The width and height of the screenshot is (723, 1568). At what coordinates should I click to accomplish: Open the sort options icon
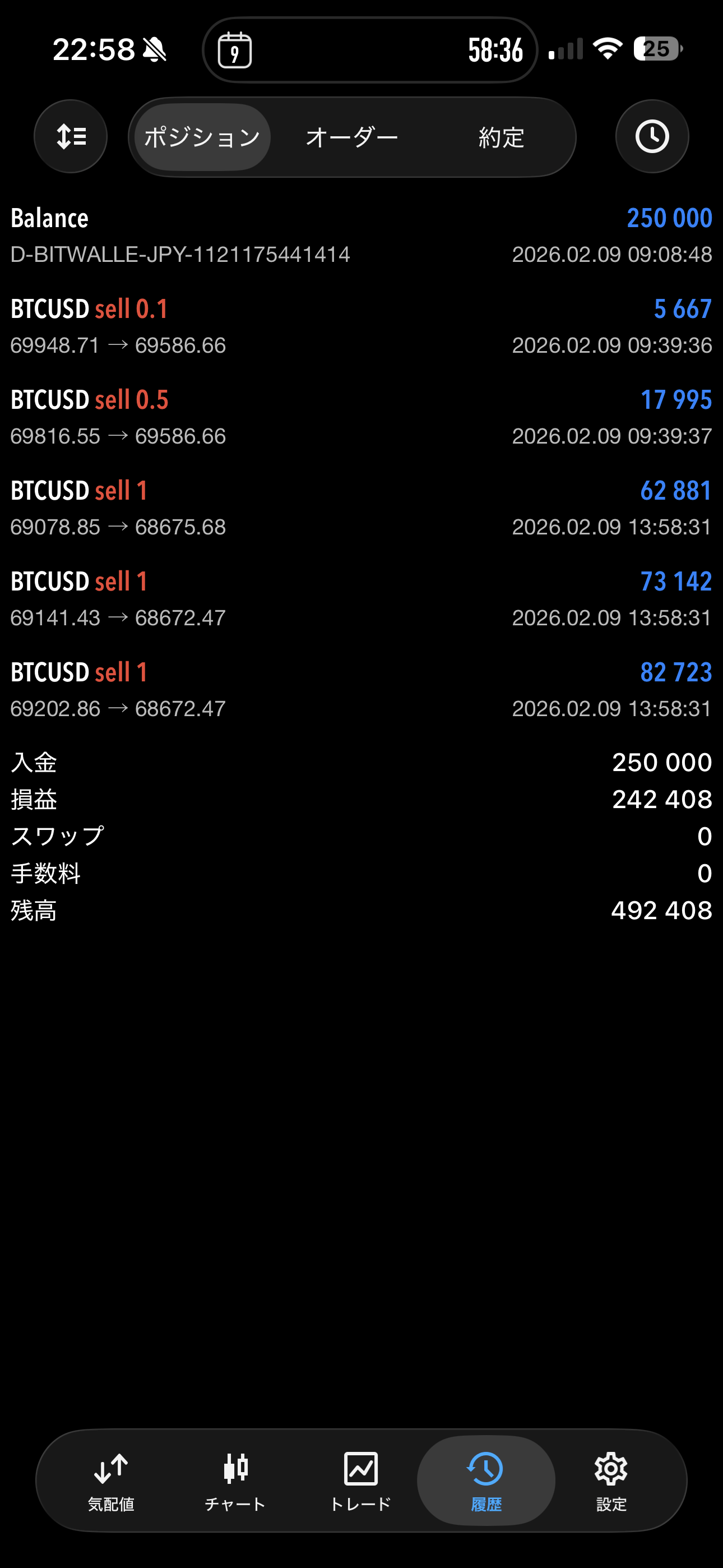point(71,136)
